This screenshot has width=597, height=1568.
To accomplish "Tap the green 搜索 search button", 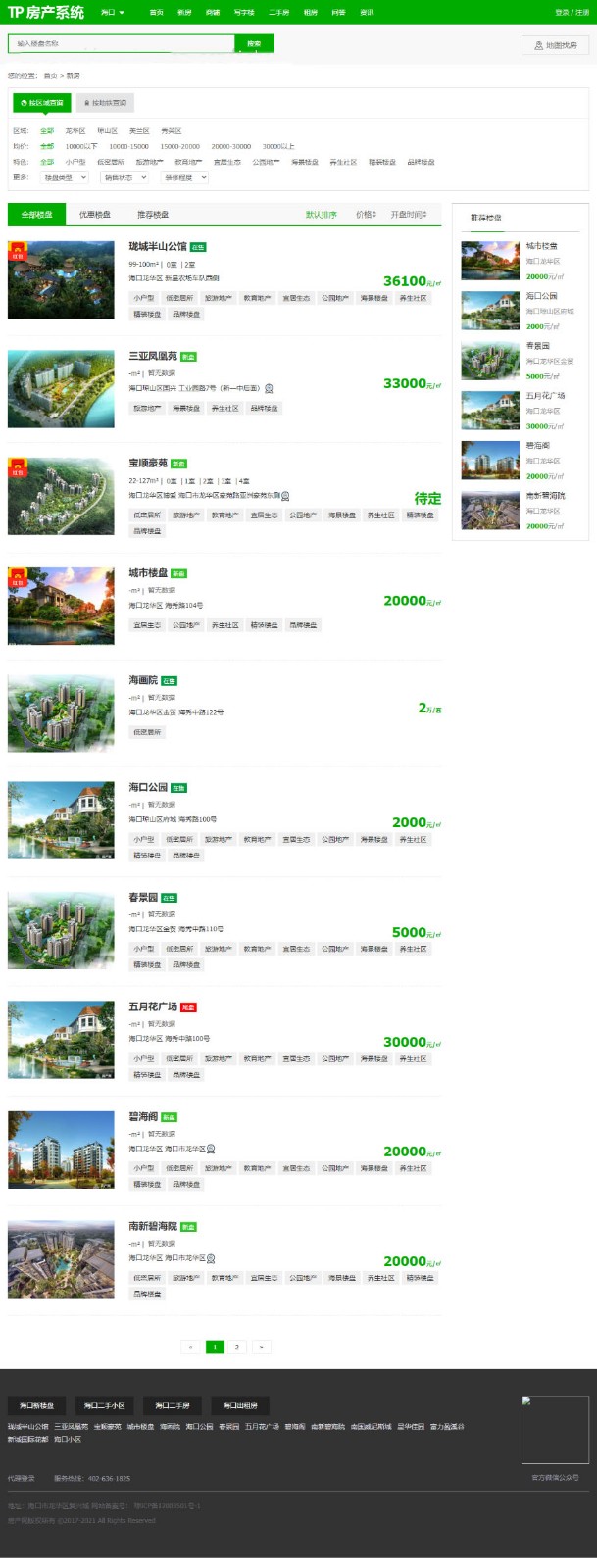I will click(254, 43).
